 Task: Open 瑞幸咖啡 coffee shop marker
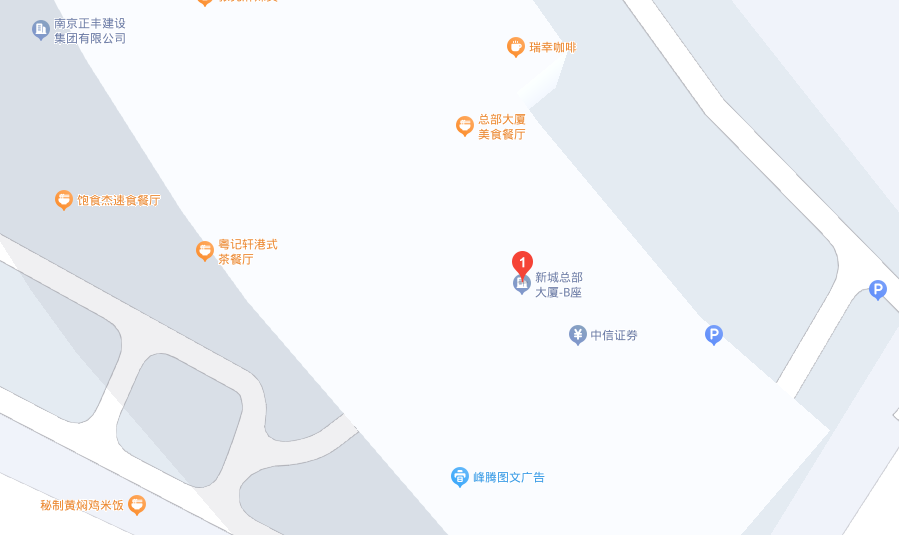tap(515, 47)
